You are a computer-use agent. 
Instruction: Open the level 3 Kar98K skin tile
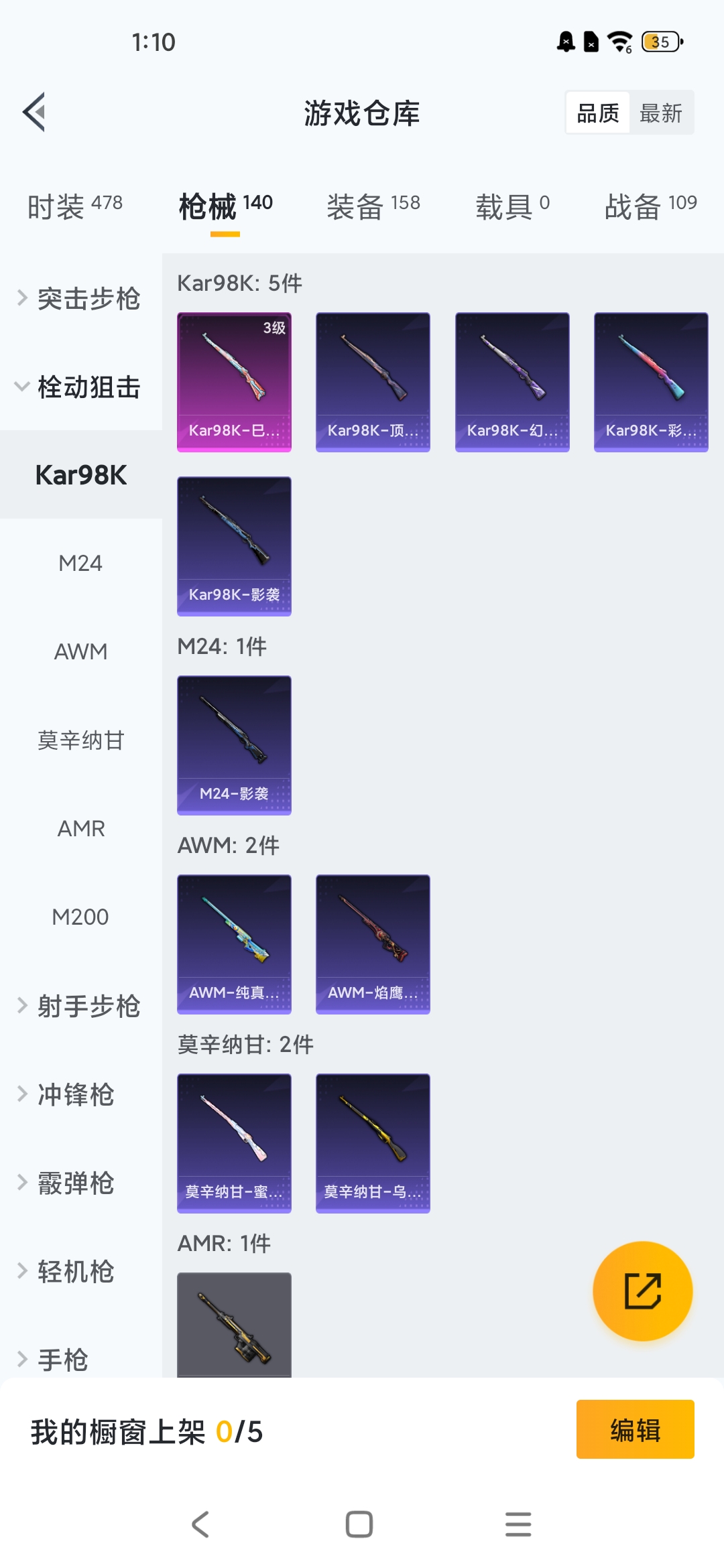pos(234,382)
